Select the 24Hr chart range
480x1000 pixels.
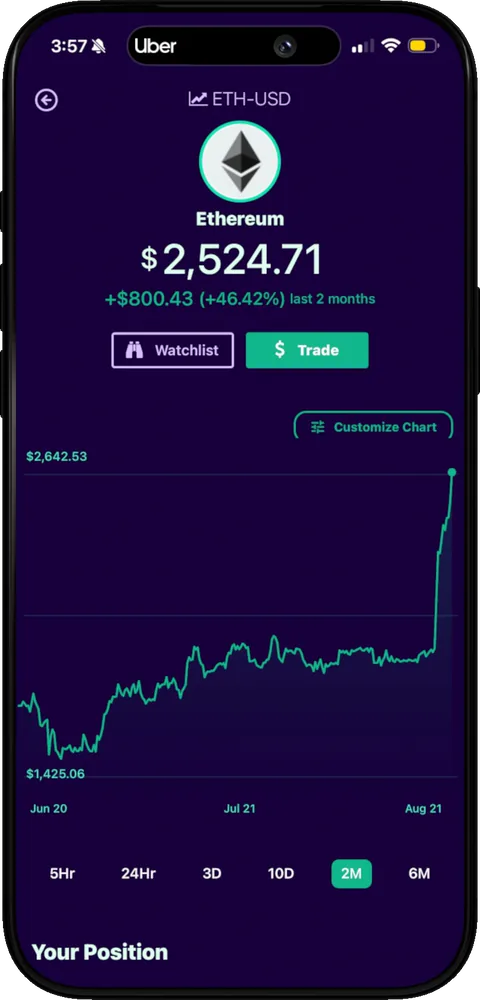tap(138, 873)
